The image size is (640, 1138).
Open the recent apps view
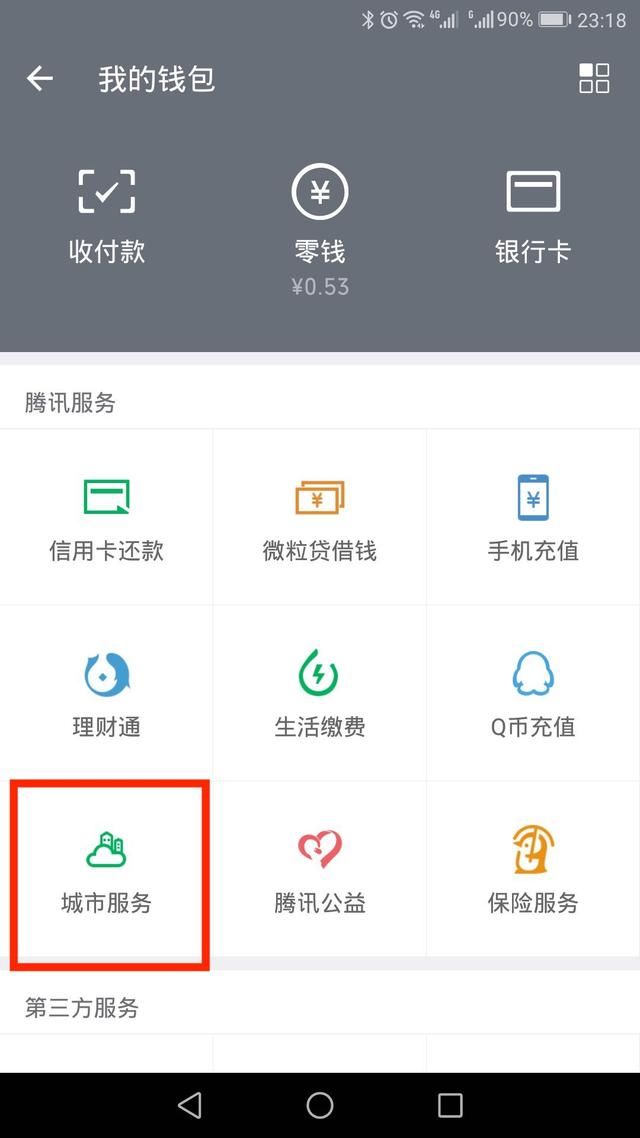[x=450, y=1105]
